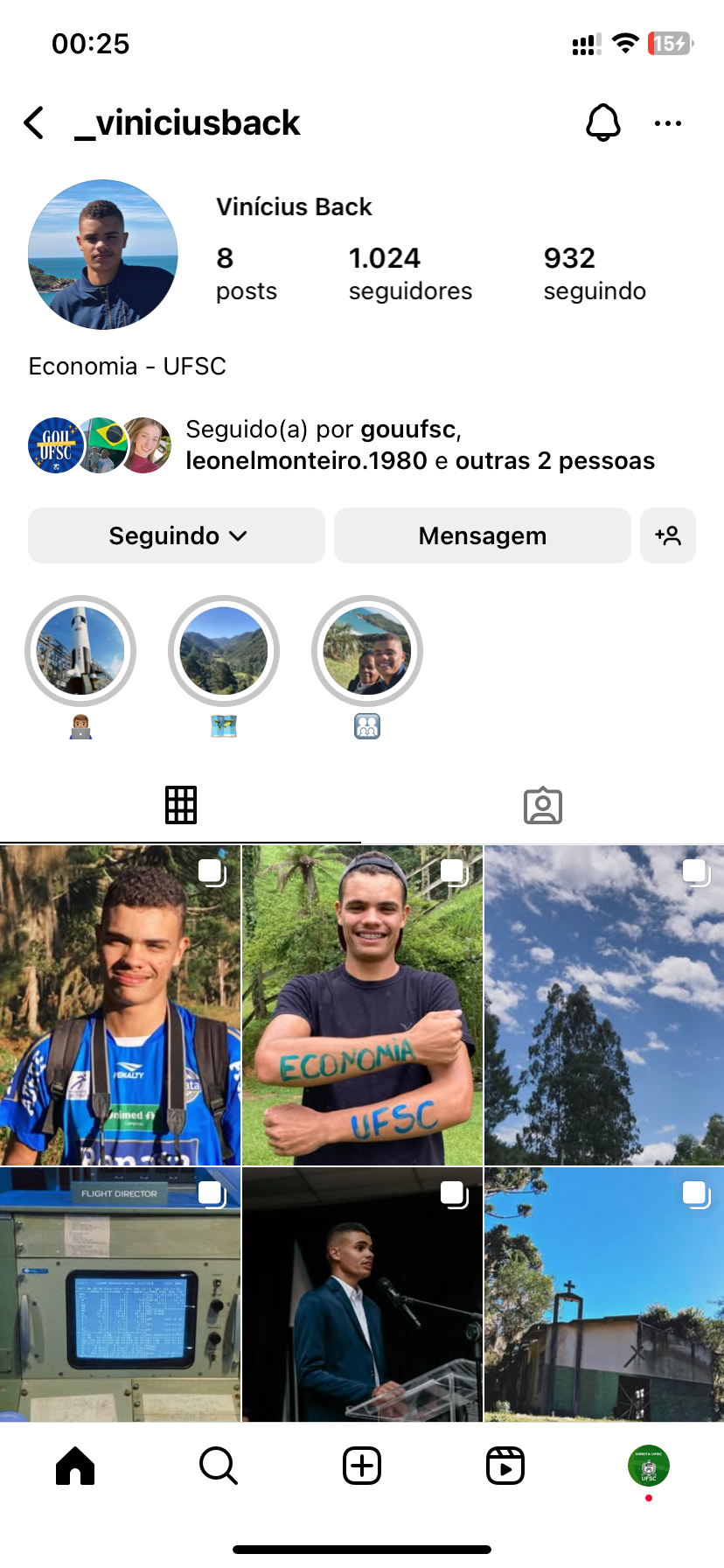Go to the Home feed tab

(75, 1466)
